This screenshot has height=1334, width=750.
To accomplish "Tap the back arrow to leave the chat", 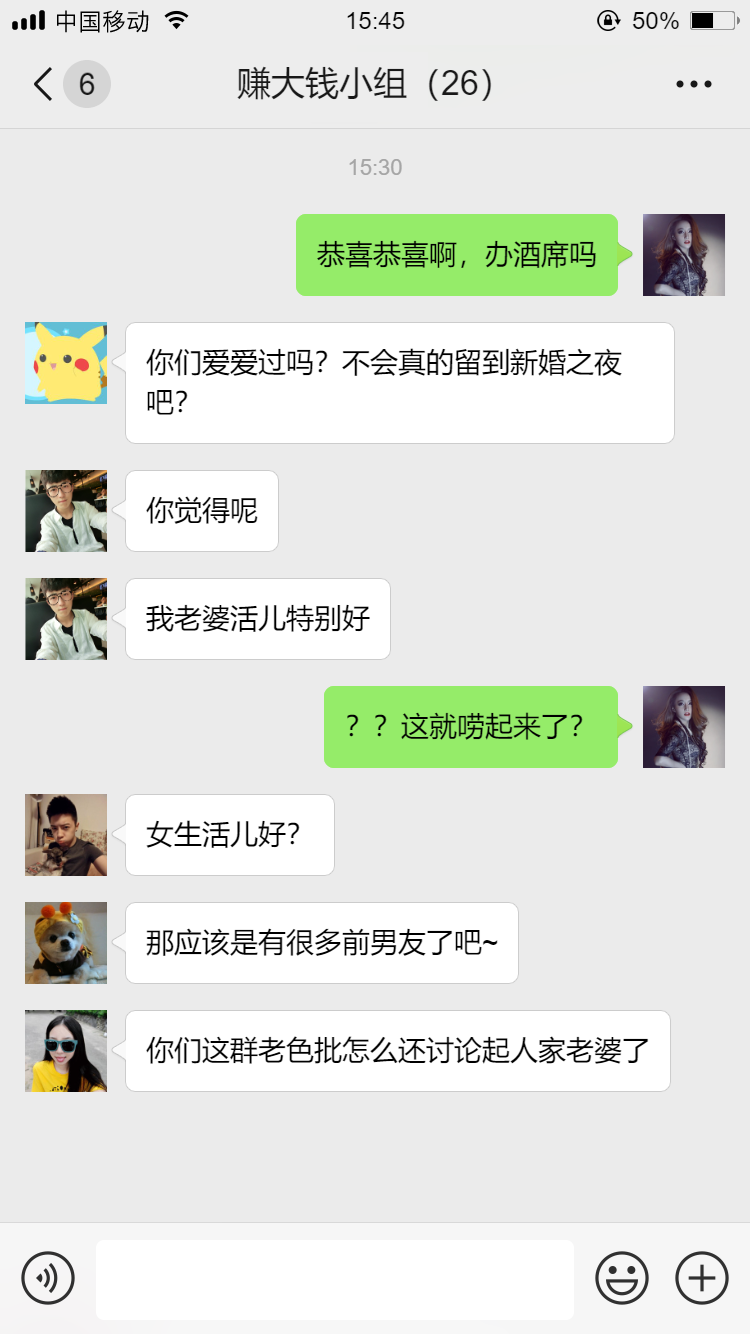I will (x=40, y=84).
